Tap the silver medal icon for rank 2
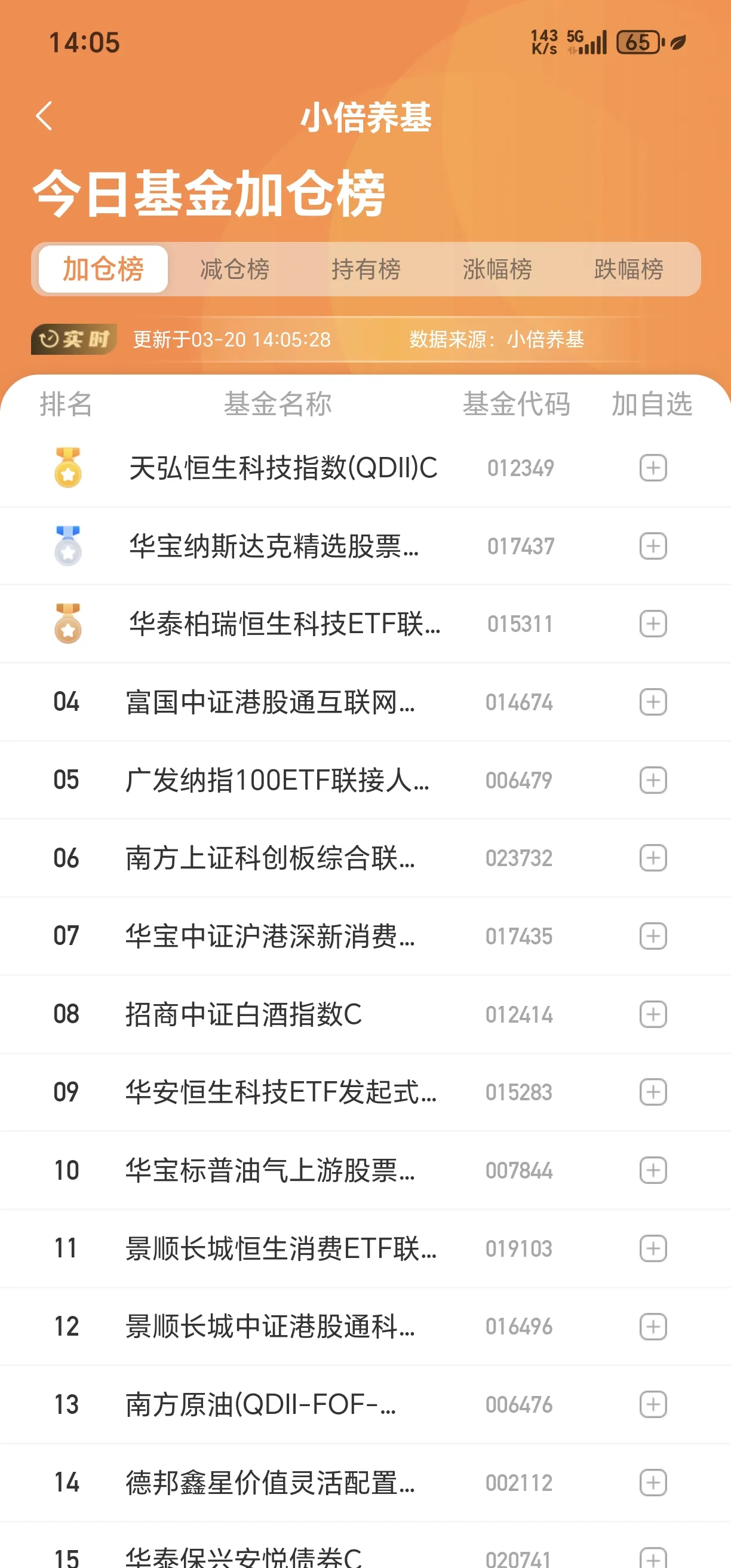The height and width of the screenshot is (1568, 731). pyautogui.click(x=67, y=545)
